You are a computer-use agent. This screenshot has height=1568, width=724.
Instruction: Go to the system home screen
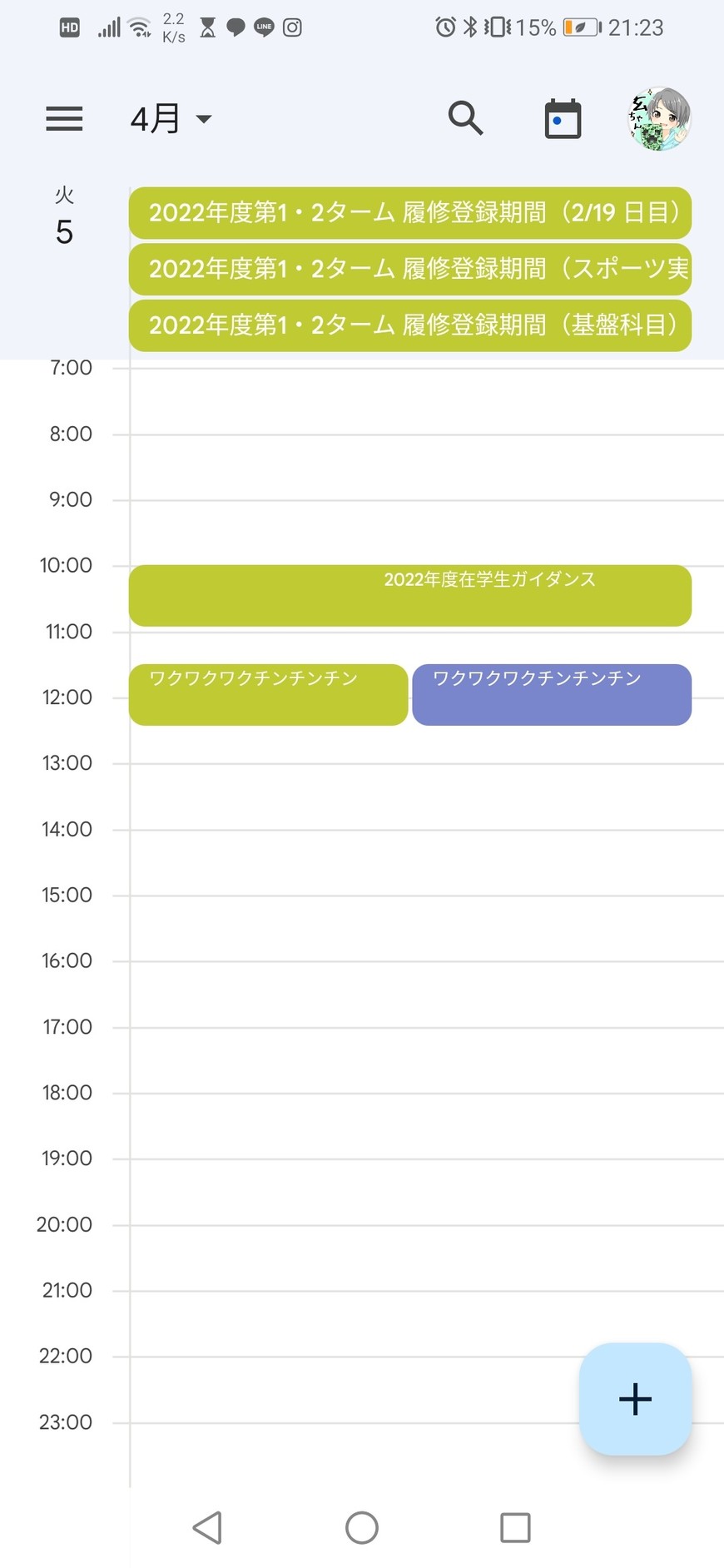[362, 1527]
